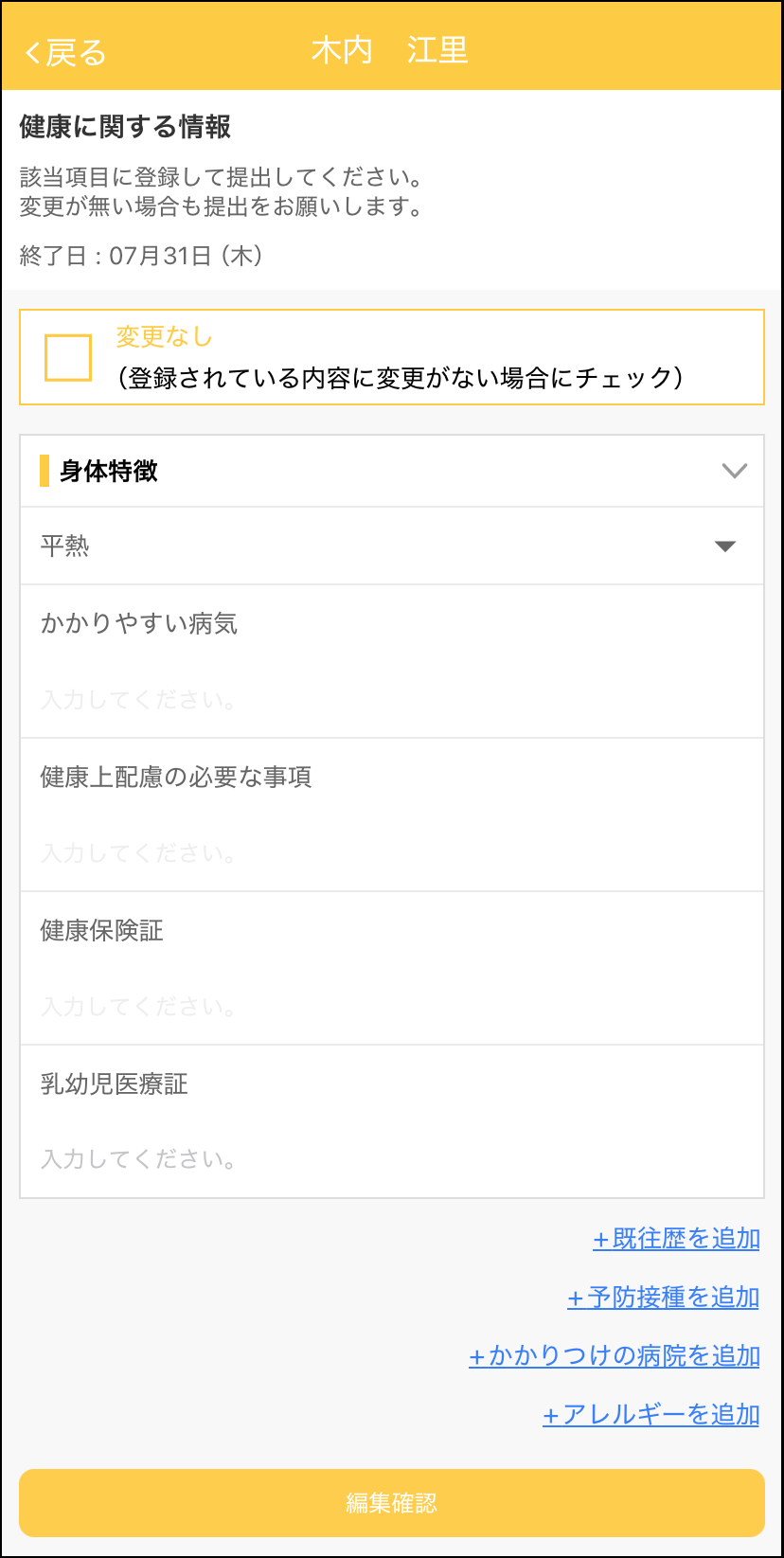Select the 乳幼児医療証 input field

[x=379, y=1158]
